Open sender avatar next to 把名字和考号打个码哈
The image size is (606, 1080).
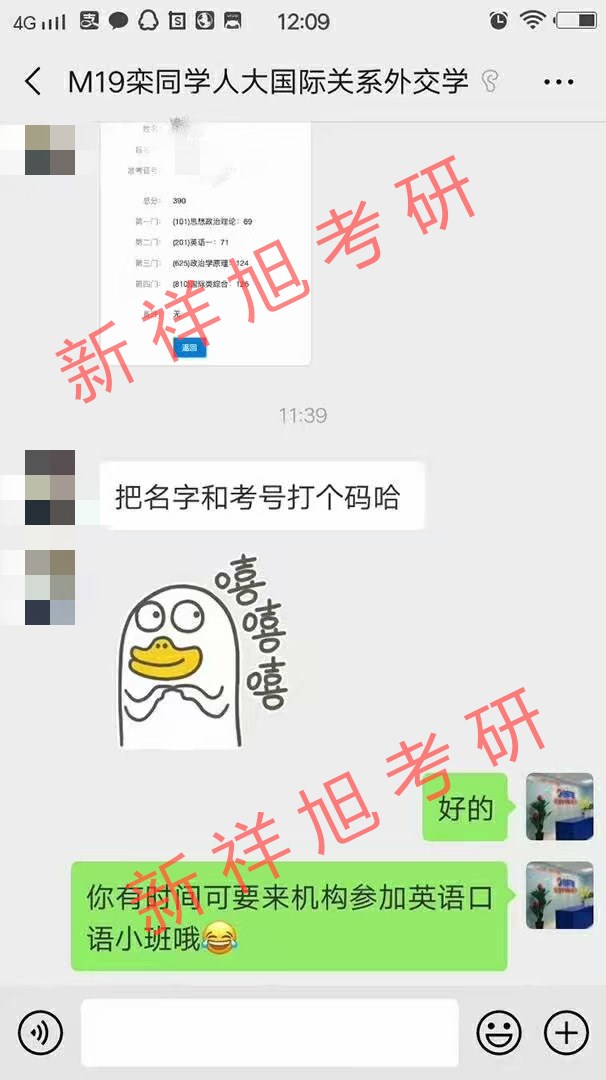click(50, 487)
